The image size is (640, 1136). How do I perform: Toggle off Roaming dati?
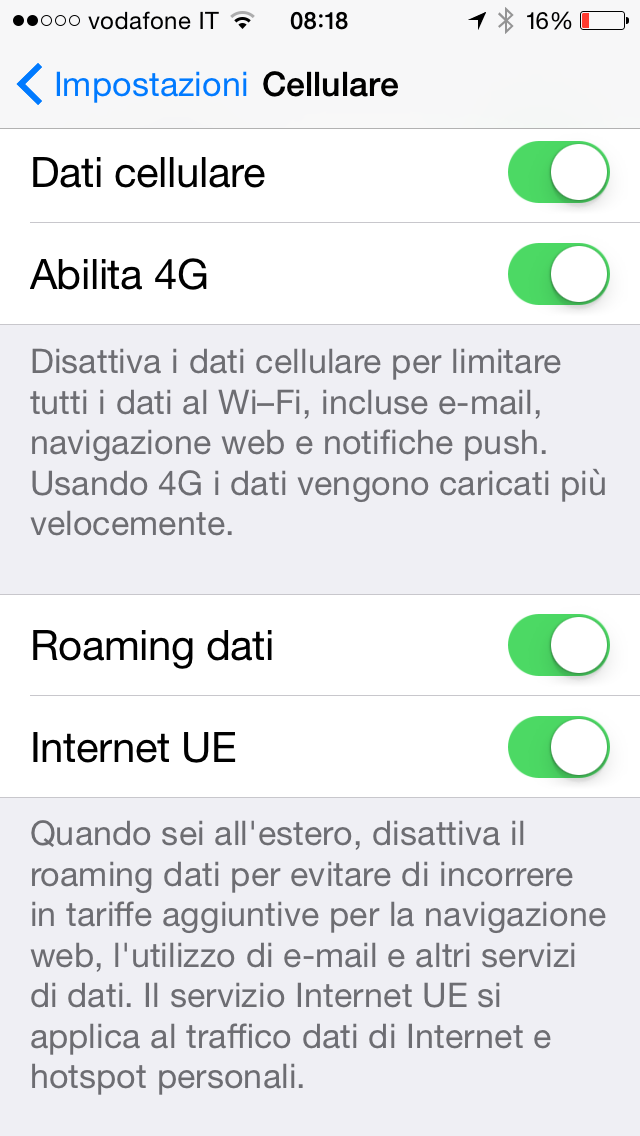(x=558, y=645)
